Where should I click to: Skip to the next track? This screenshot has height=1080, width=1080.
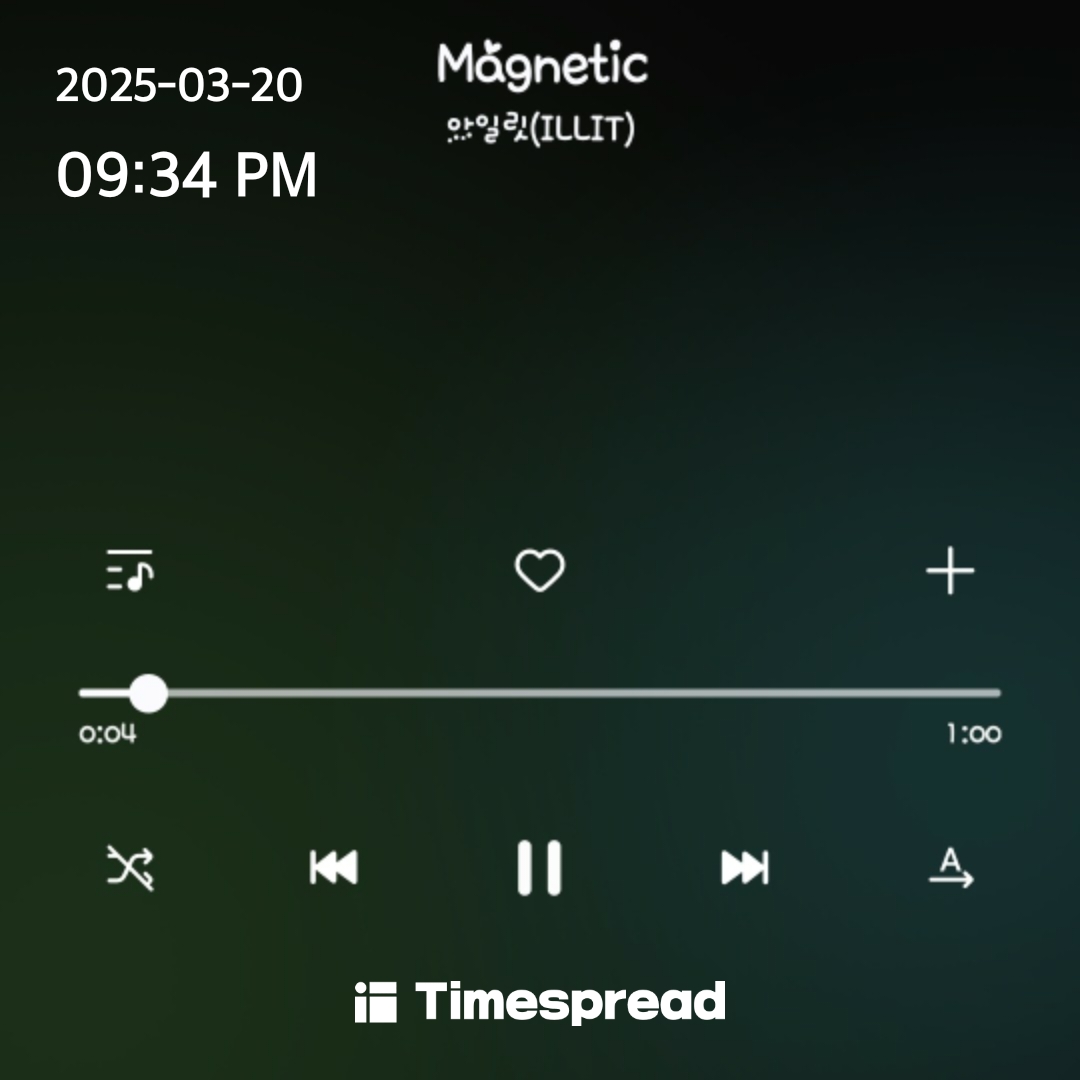745,867
